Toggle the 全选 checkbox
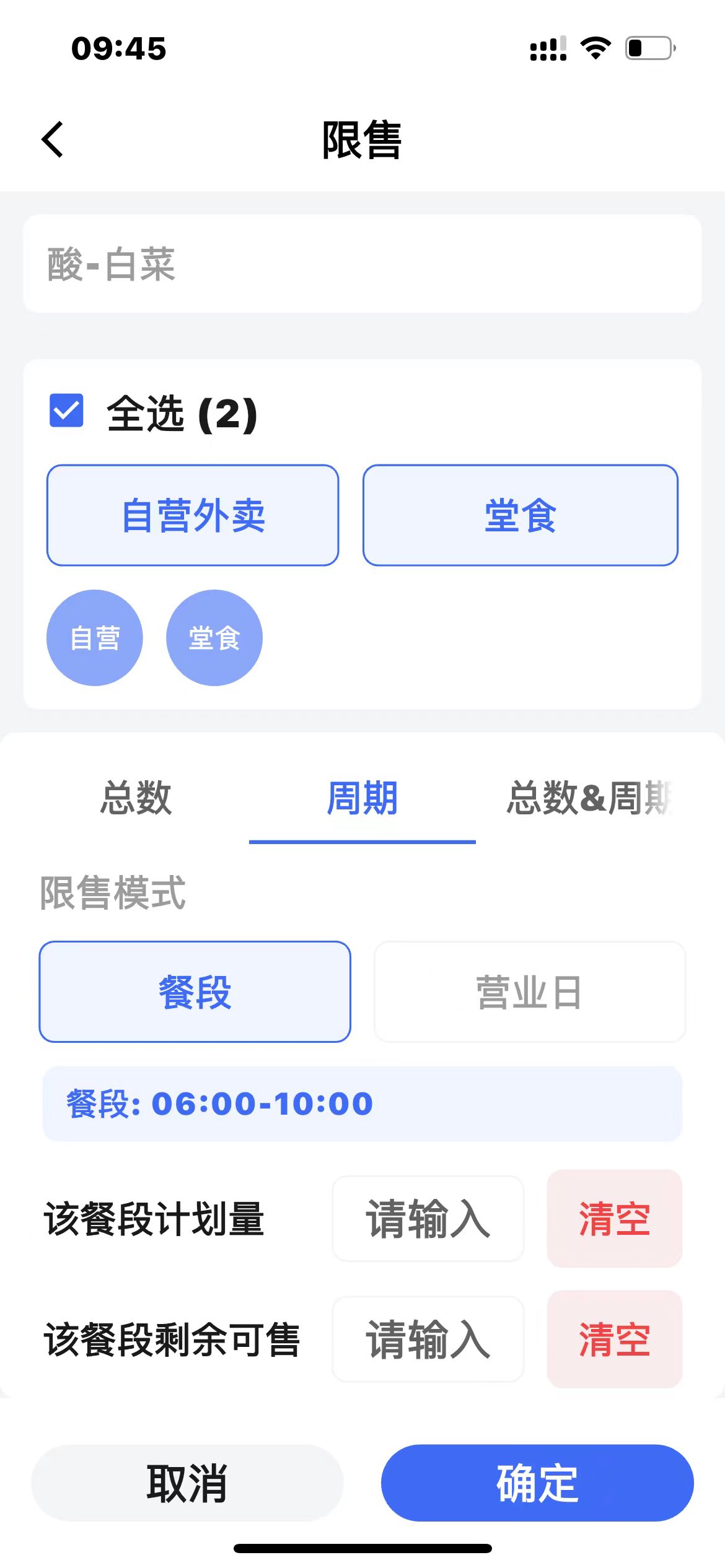Image resolution: width=725 pixels, height=1568 pixels. click(67, 411)
